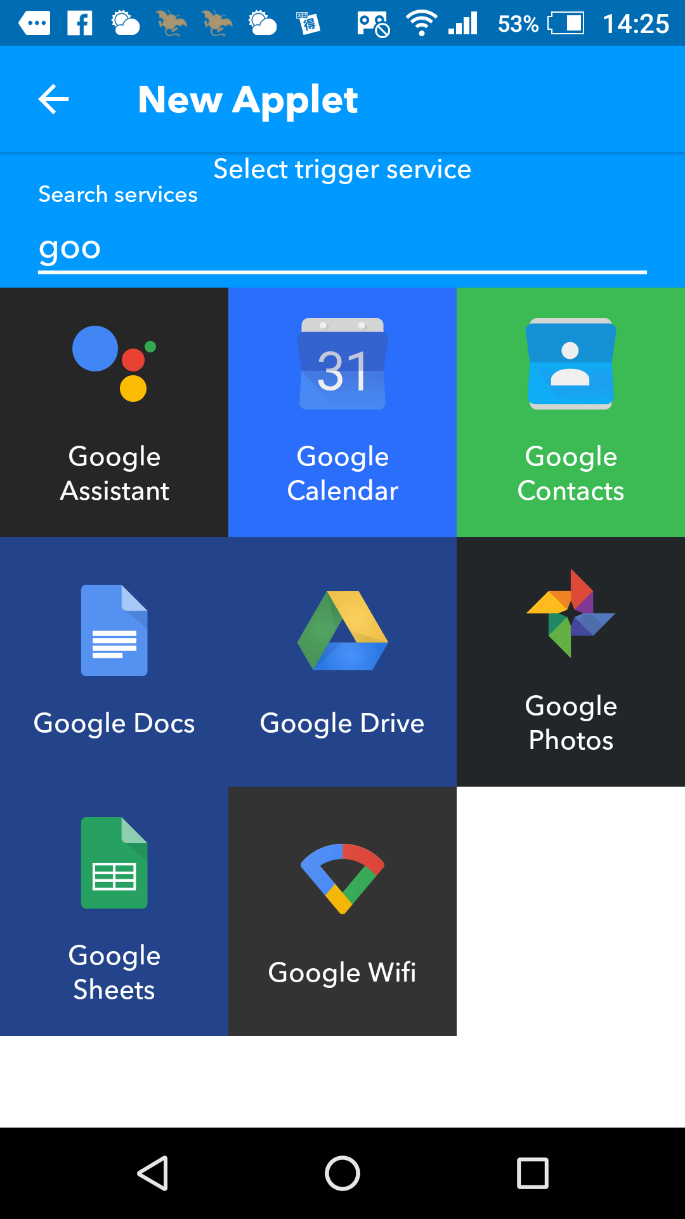The width and height of the screenshot is (685, 1219).
Task: Choose Google Sheets from the results
Action: coord(114,911)
